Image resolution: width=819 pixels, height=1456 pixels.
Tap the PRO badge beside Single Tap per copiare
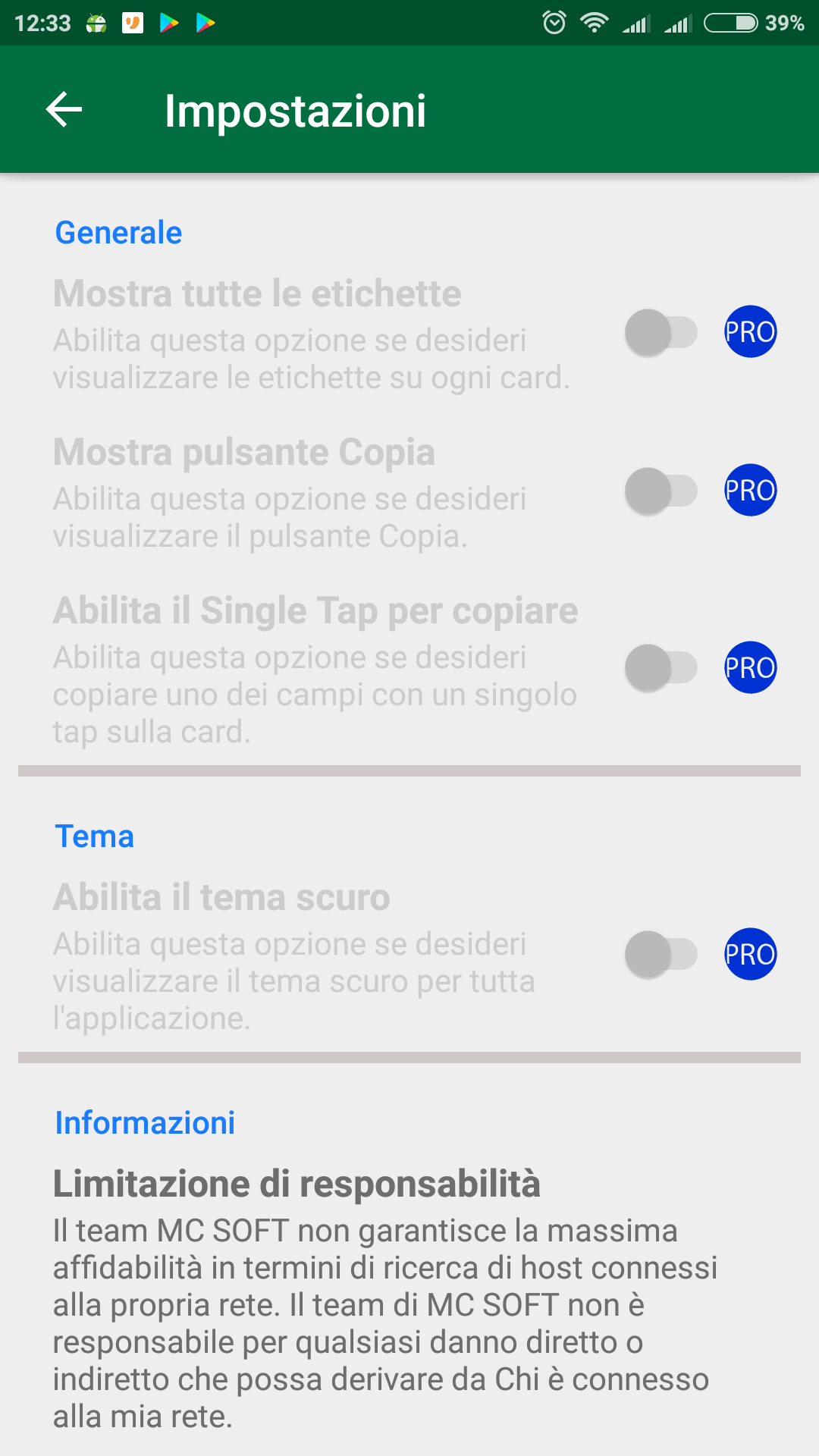click(x=751, y=667)
